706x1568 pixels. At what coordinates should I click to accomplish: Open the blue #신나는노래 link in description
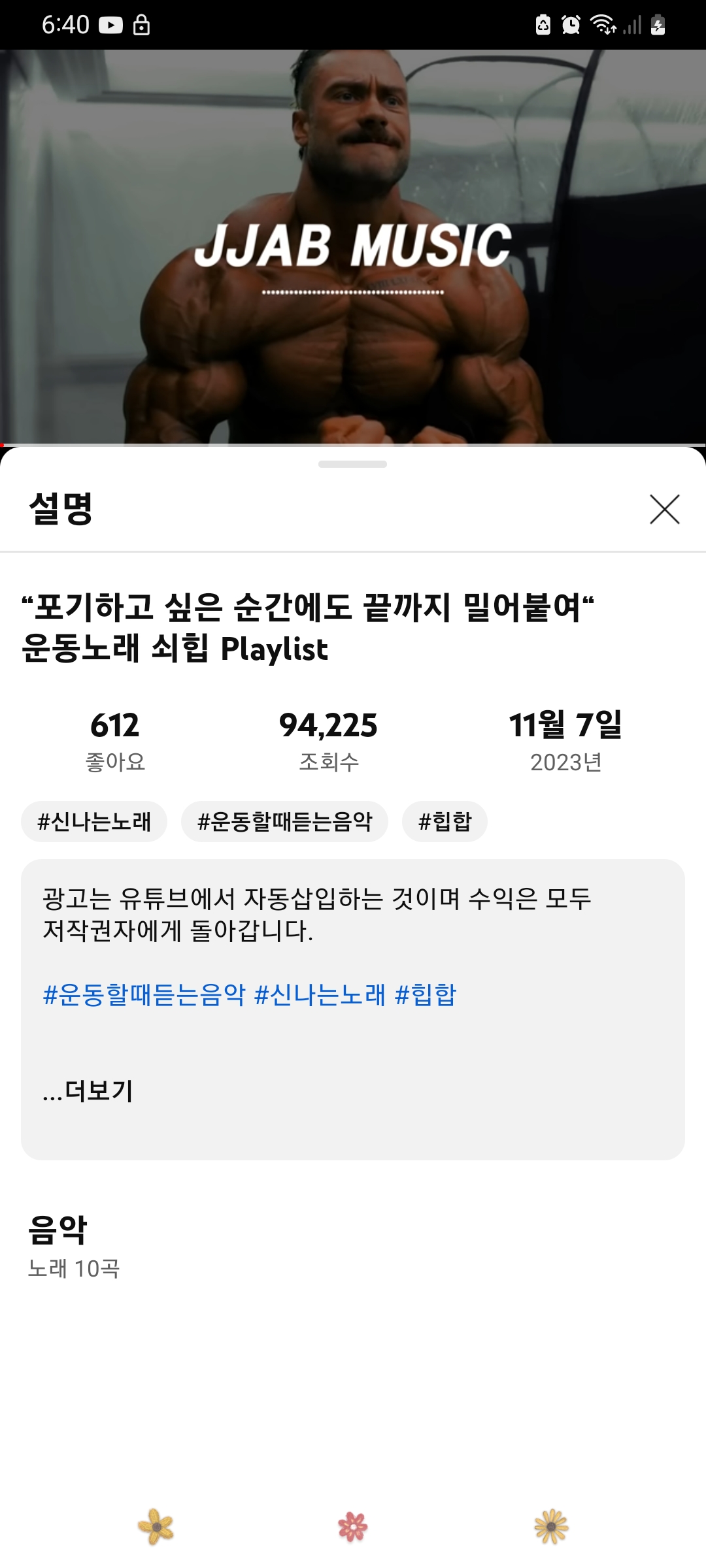tap(320, 995)
